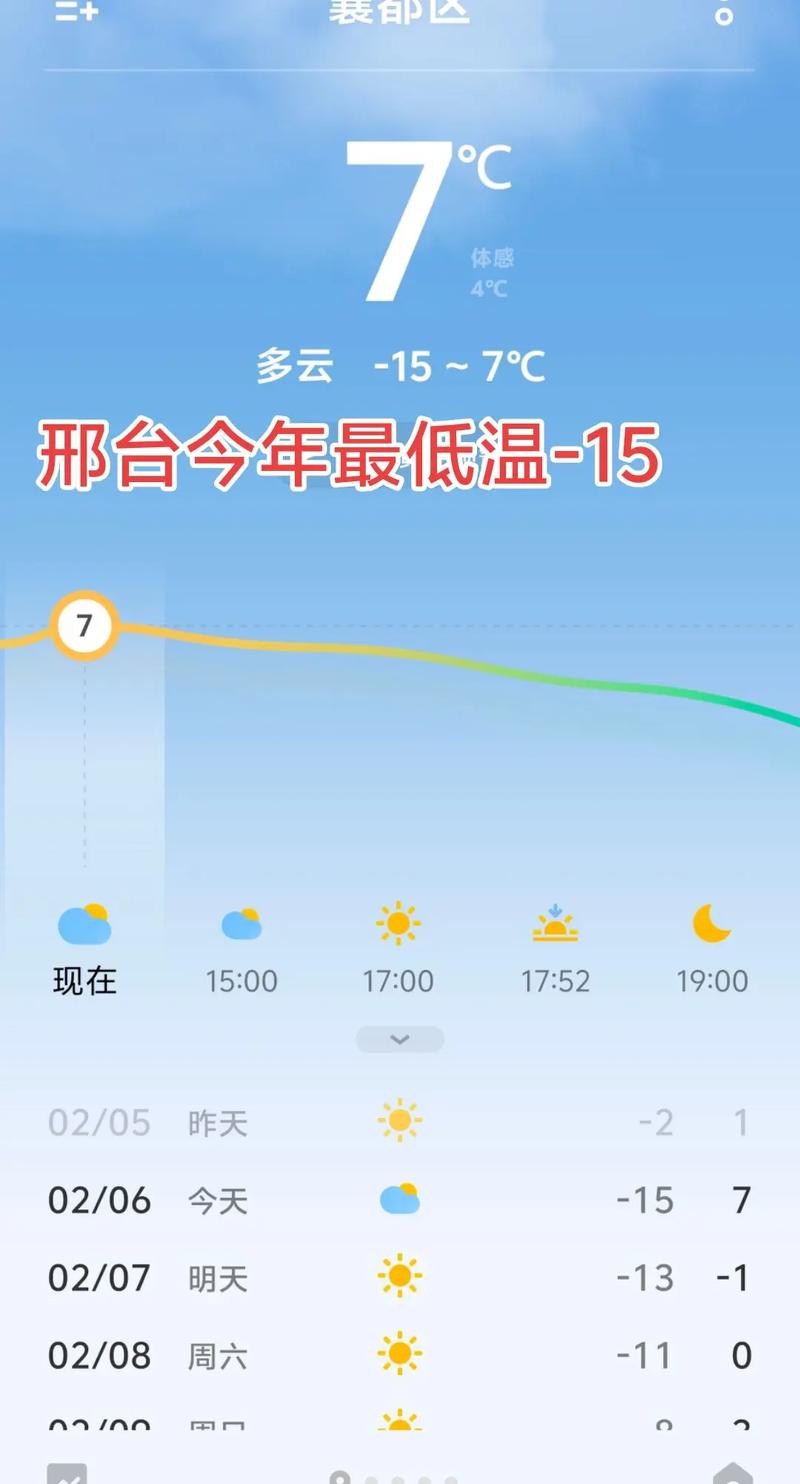Tap the sunset icon above 17:52
This screenshot has height=1484, width=800.
click(555, 925)
